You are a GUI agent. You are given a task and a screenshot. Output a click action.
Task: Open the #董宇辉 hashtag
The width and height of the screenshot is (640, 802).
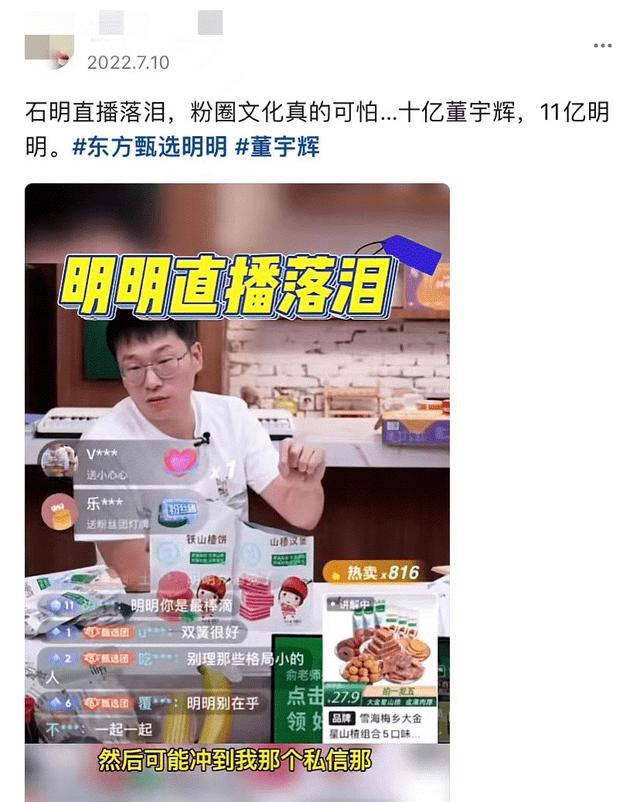(277, 148)
